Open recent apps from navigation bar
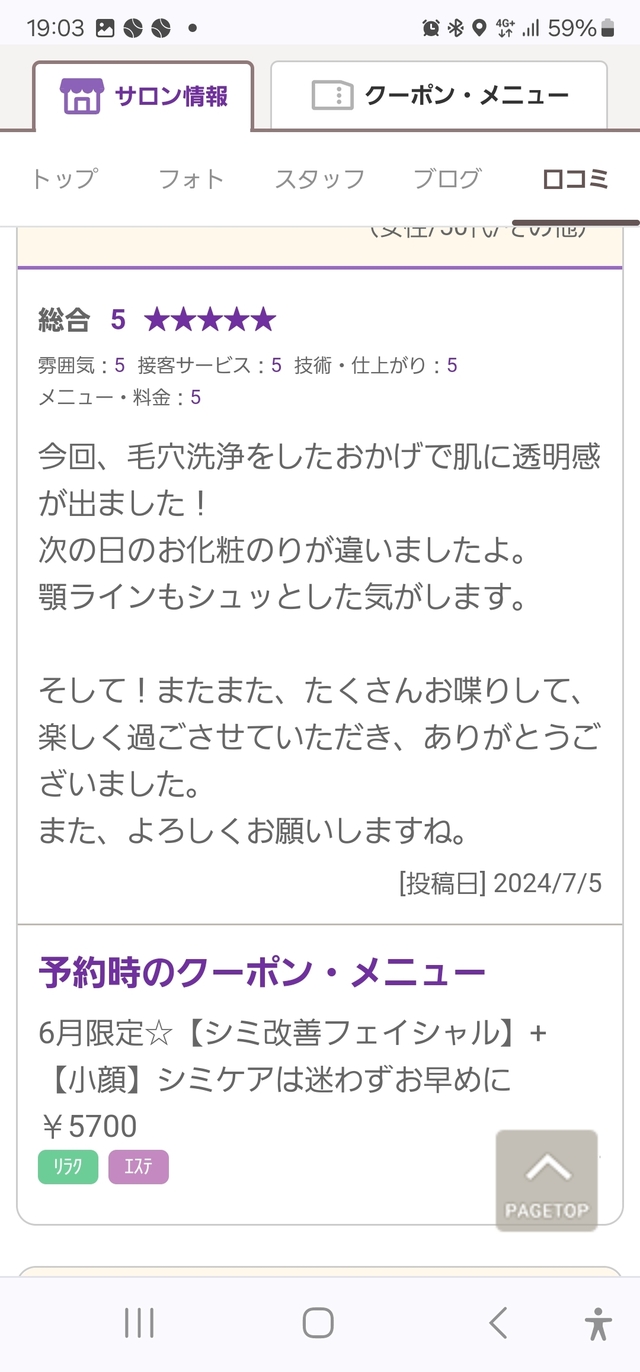 pos(139,1323)
